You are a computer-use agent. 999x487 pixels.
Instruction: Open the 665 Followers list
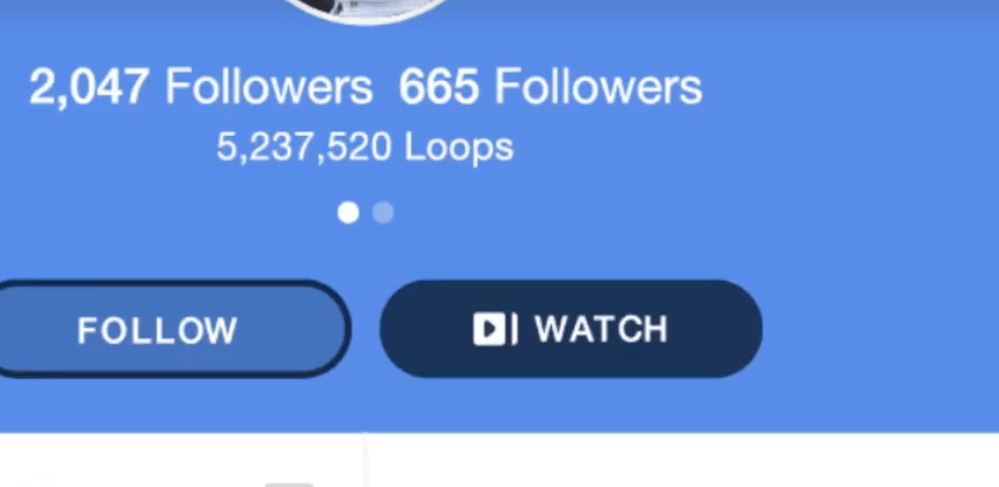point(550,88)
